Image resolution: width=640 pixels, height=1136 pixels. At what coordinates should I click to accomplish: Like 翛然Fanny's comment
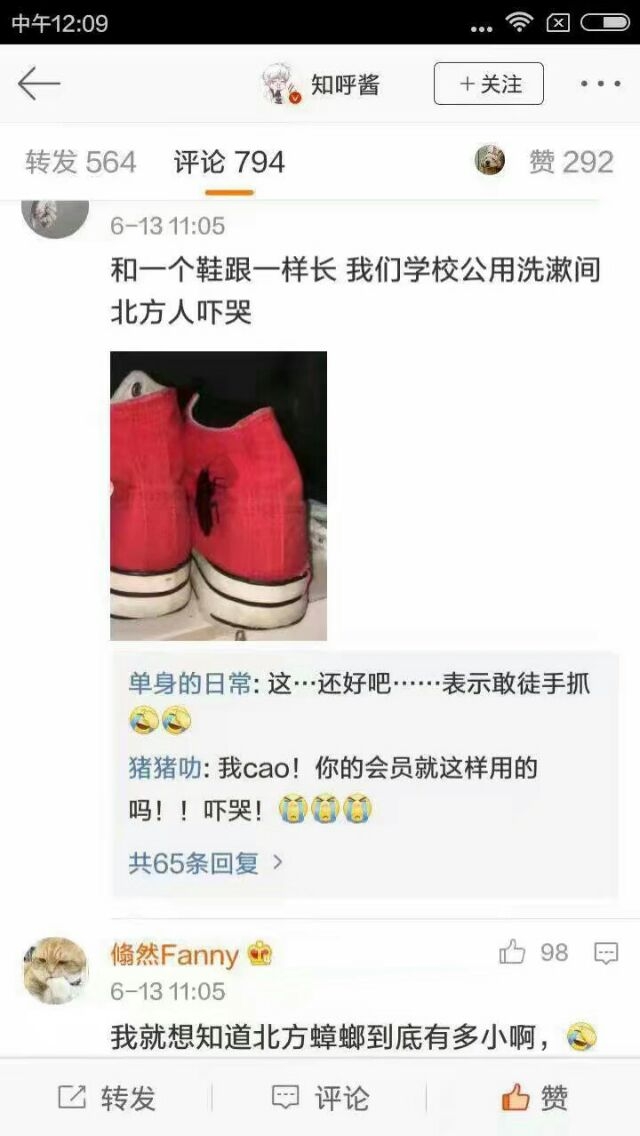pyautogui.click(x=533, y=953)
